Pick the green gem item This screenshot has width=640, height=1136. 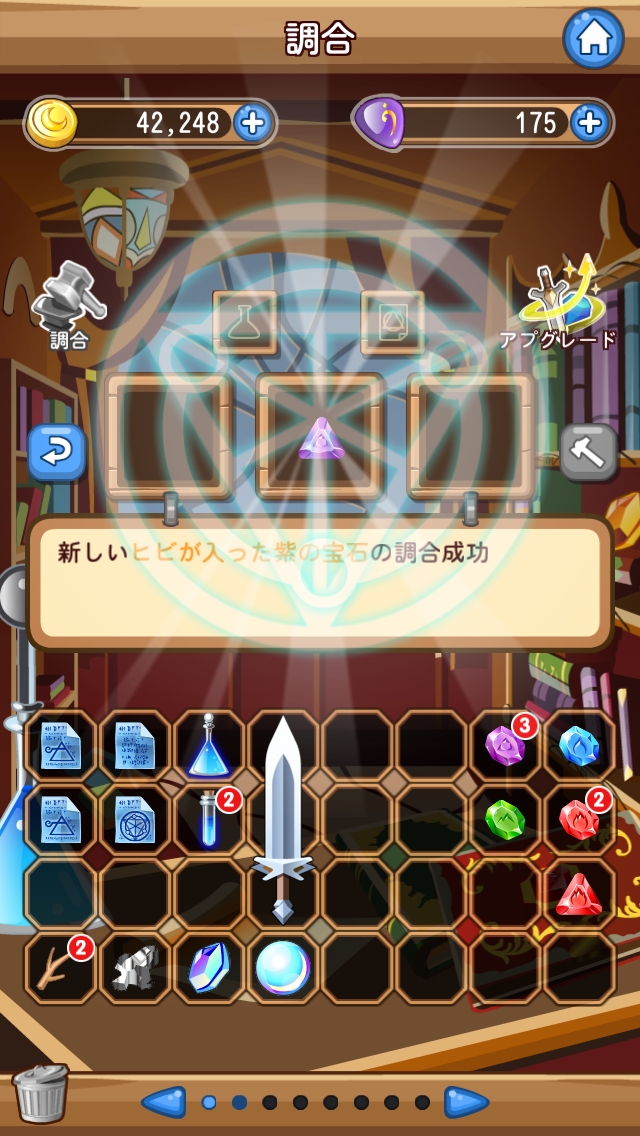point(505,819)
